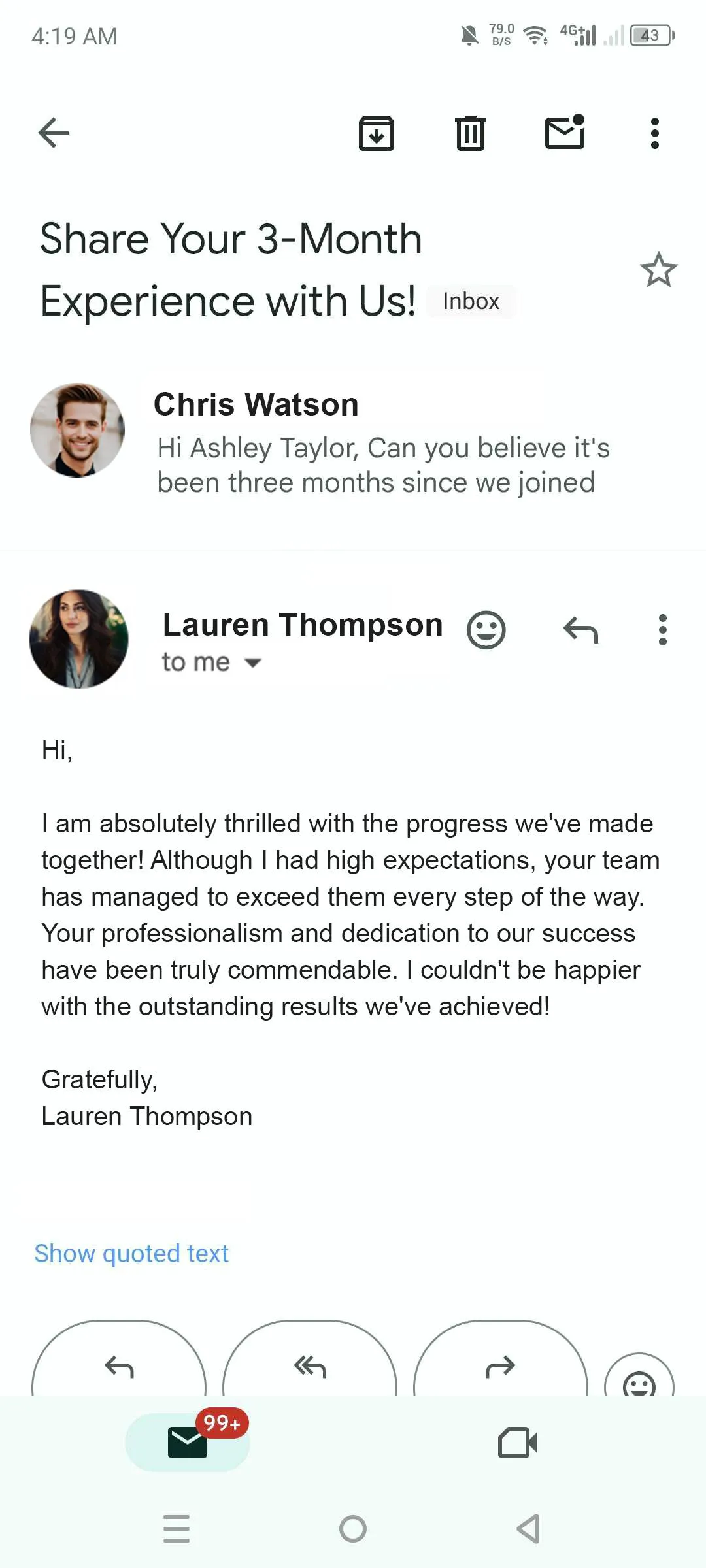Tap the bottom Reply button
The image size is (706, 1568).
[119, 1365]
